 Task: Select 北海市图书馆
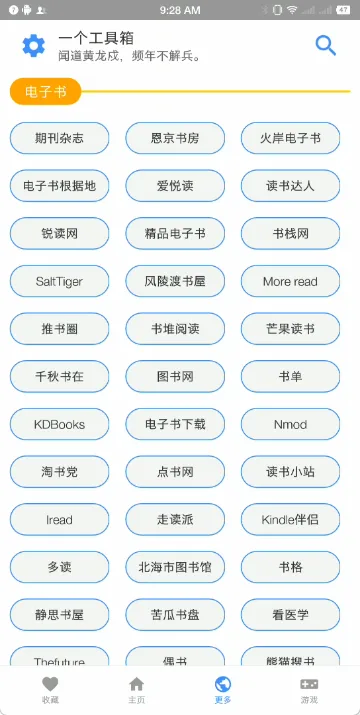[x=175, y=567]
